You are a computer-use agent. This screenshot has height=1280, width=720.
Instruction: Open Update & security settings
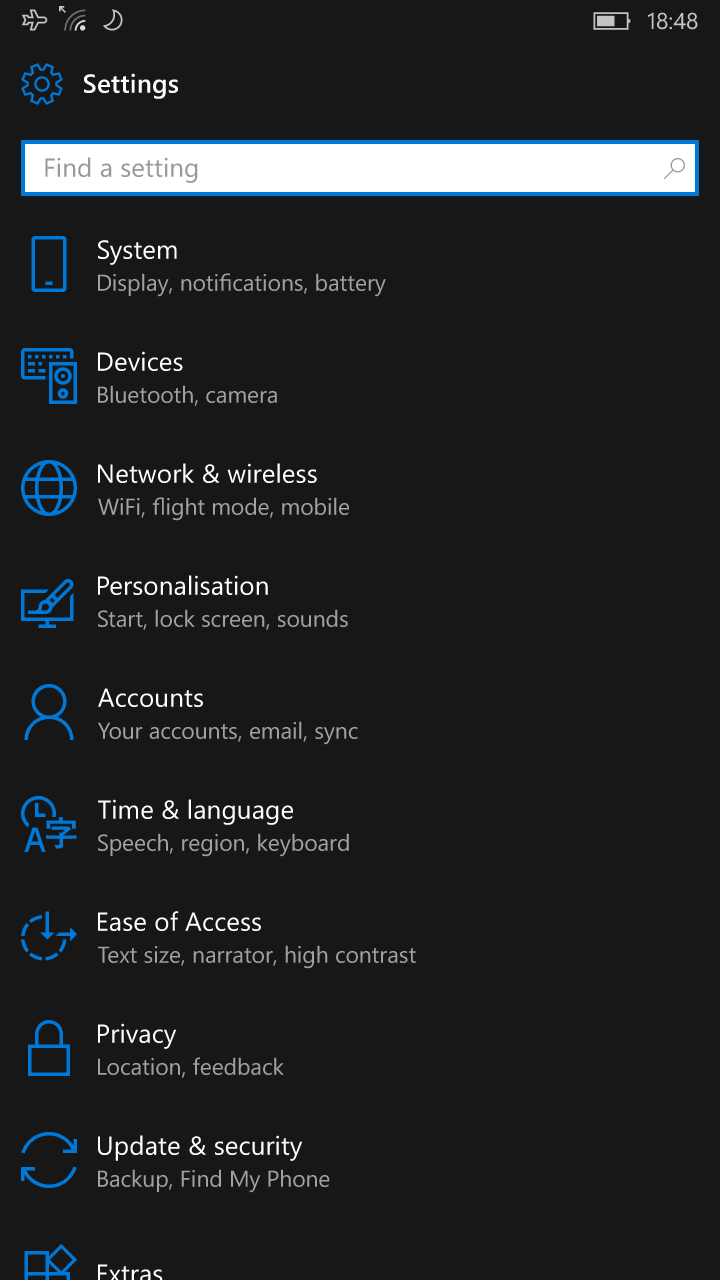200,1160
